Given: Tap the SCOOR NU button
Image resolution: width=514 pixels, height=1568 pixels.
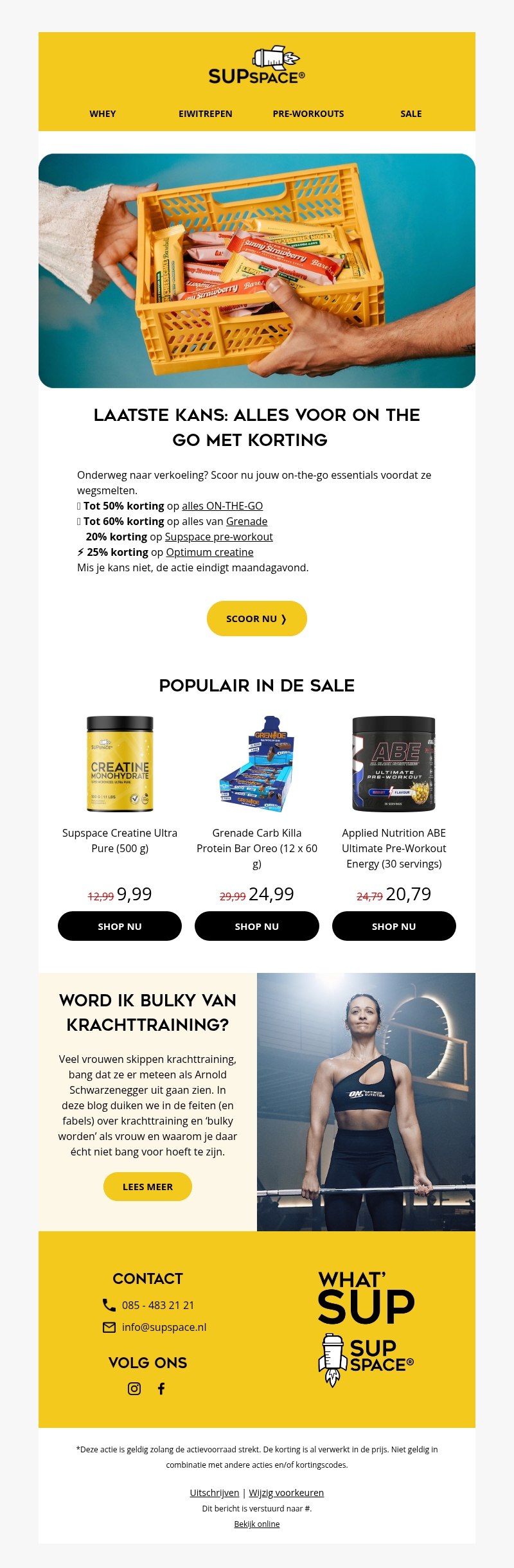Looking at the screenshot, I should point(256,618).
